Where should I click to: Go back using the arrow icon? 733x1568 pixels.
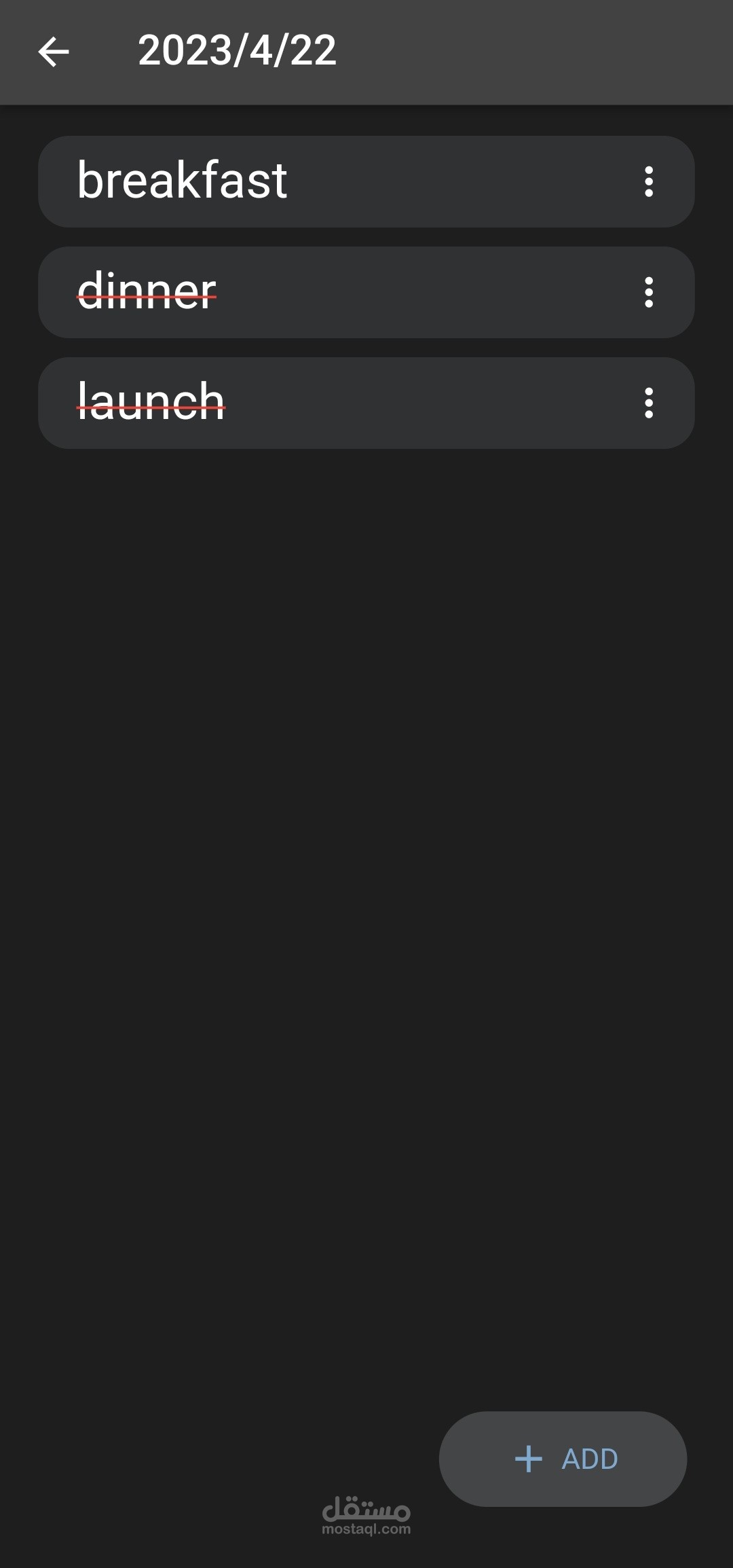coord(54,52)
